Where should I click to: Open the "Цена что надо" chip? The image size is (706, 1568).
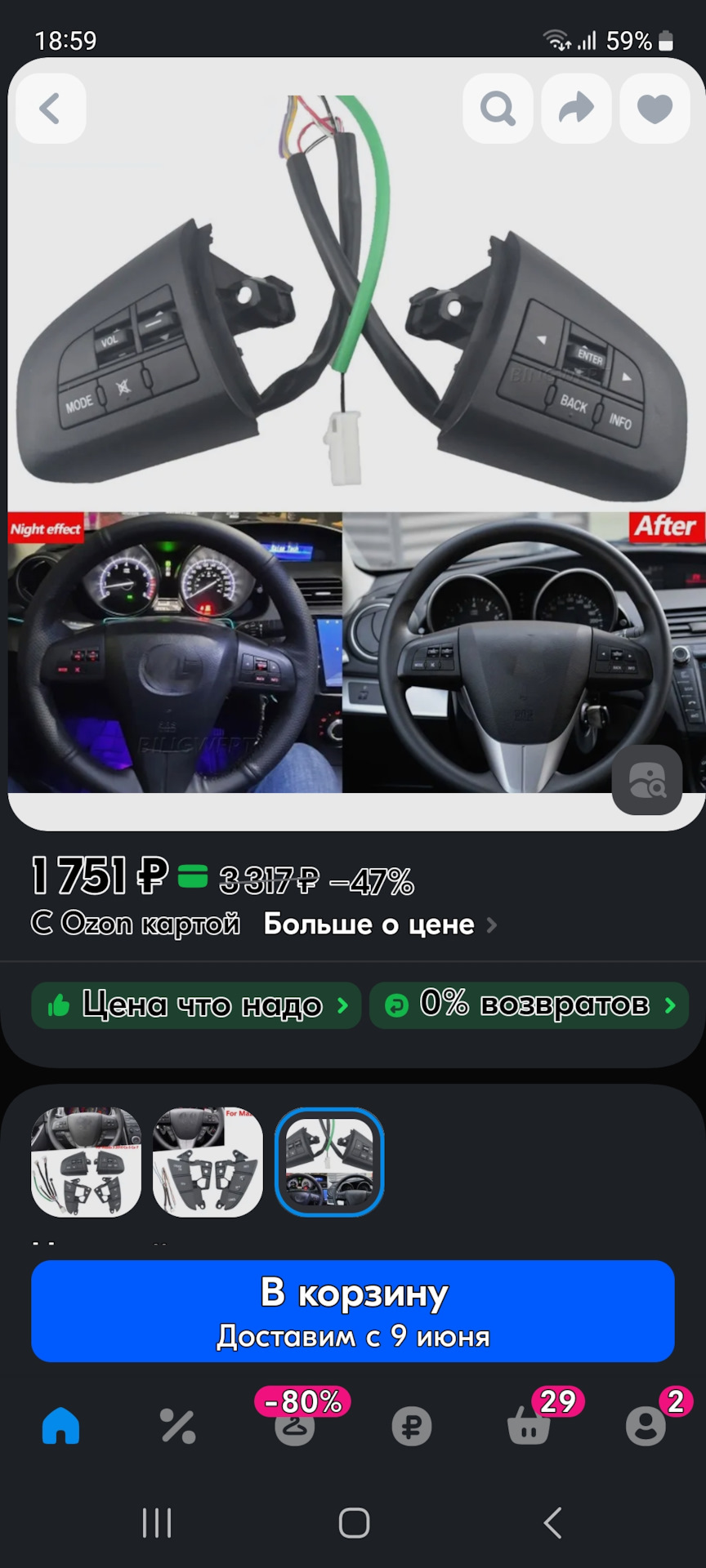tap(196, 1005)
